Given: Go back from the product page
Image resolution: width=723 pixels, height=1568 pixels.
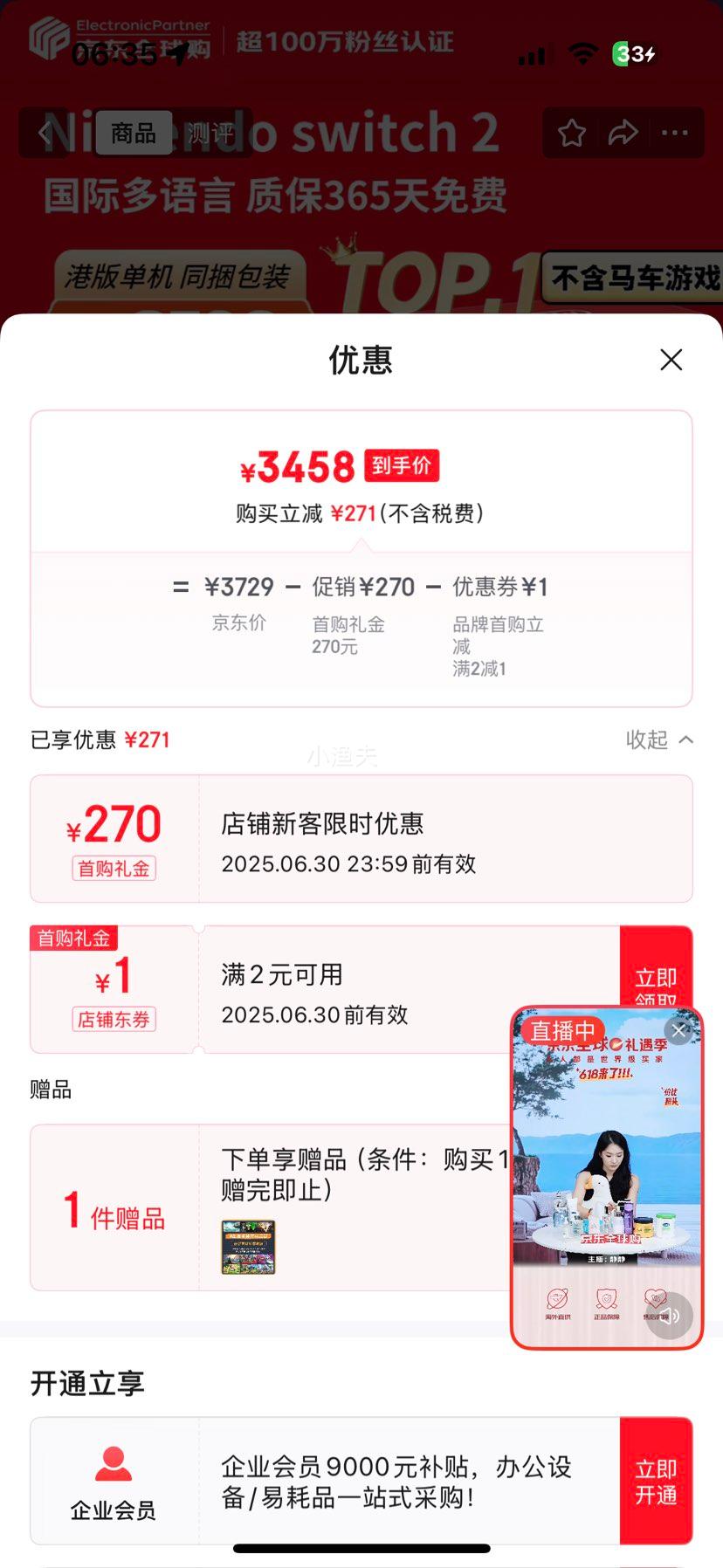Looking at the screenshot, I should [x=45, y=134].
